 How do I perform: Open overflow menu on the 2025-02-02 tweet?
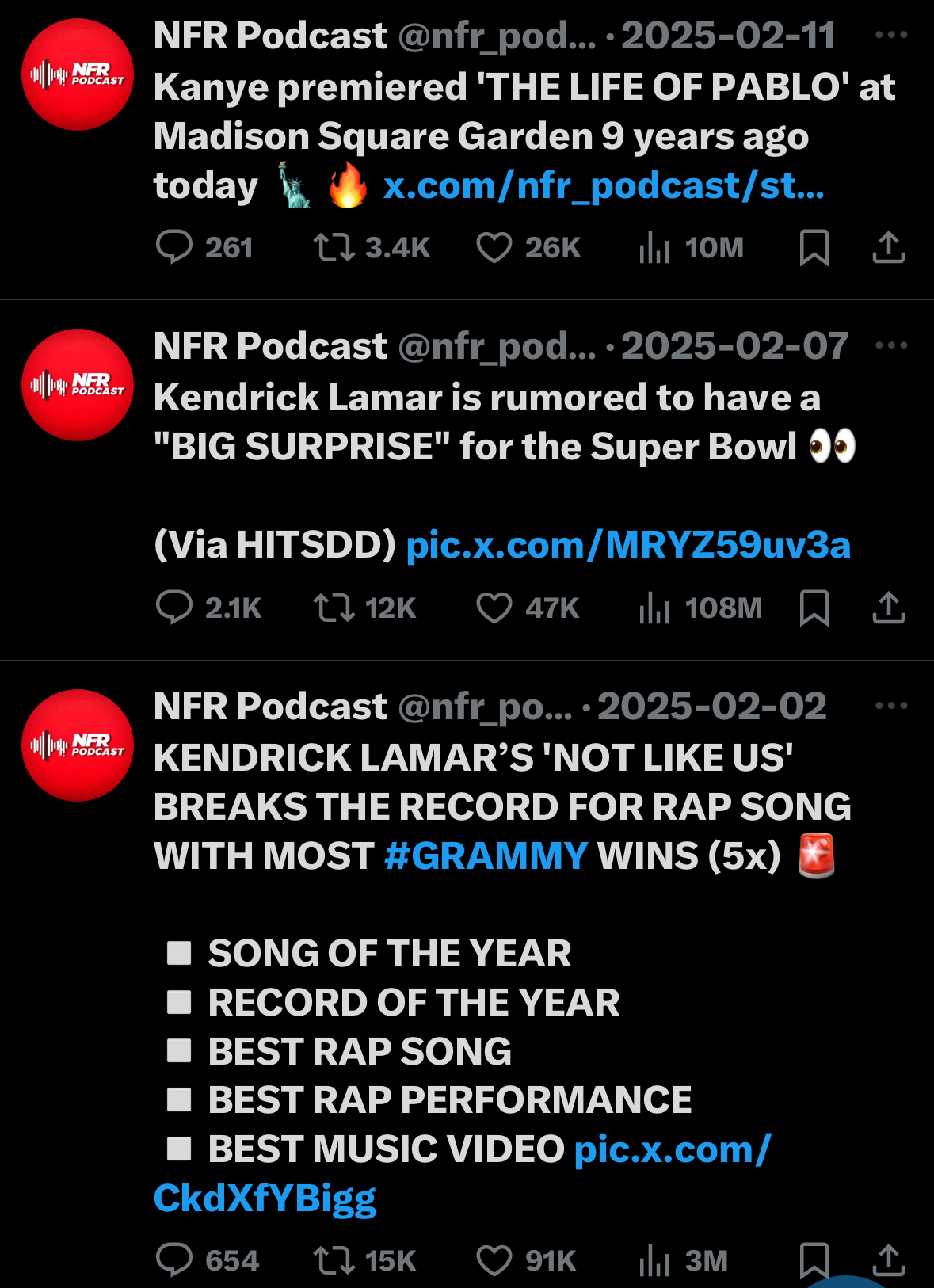click(891, 706)
